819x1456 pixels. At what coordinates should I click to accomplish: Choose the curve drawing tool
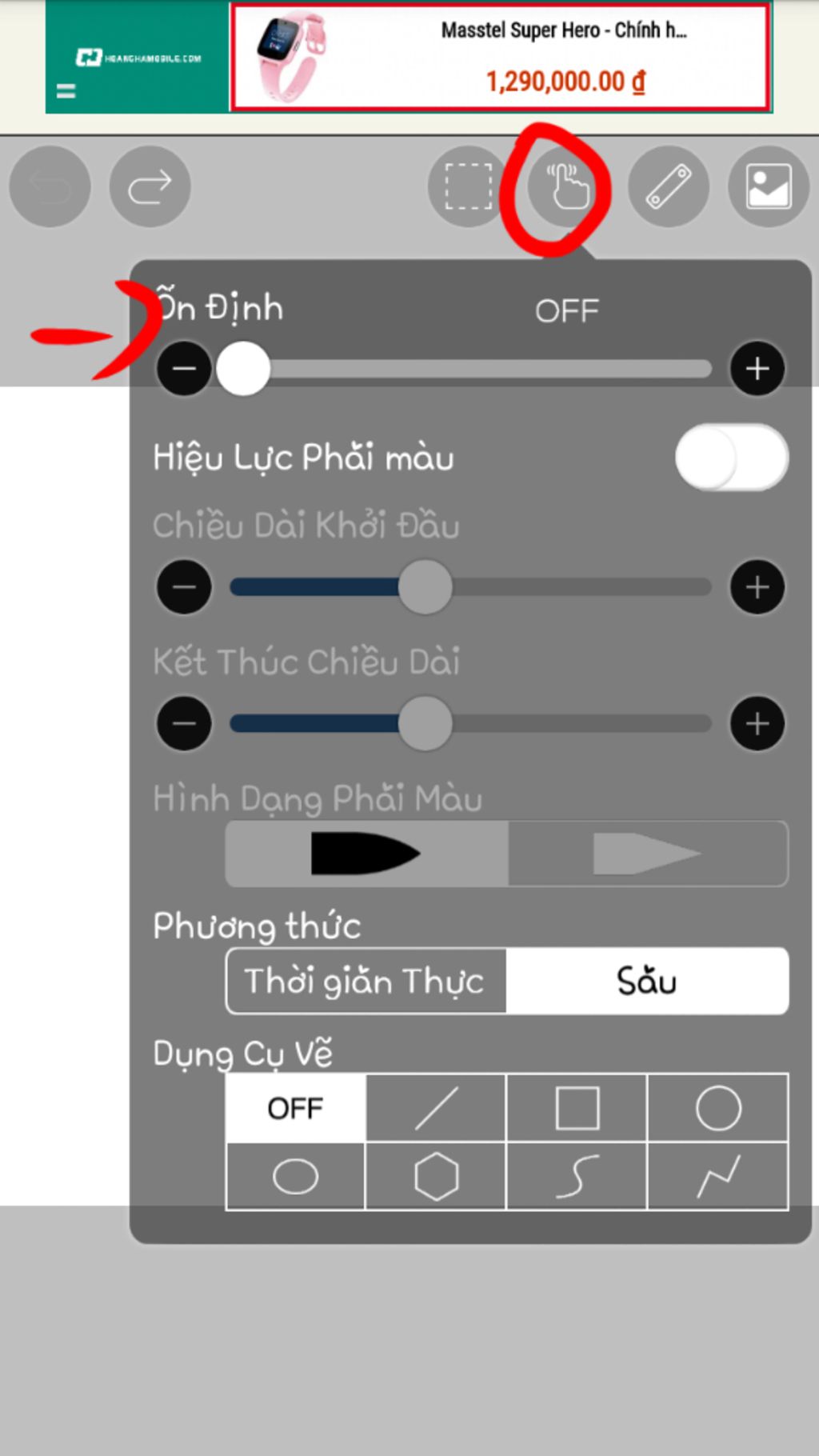(x=577, y=1177)
